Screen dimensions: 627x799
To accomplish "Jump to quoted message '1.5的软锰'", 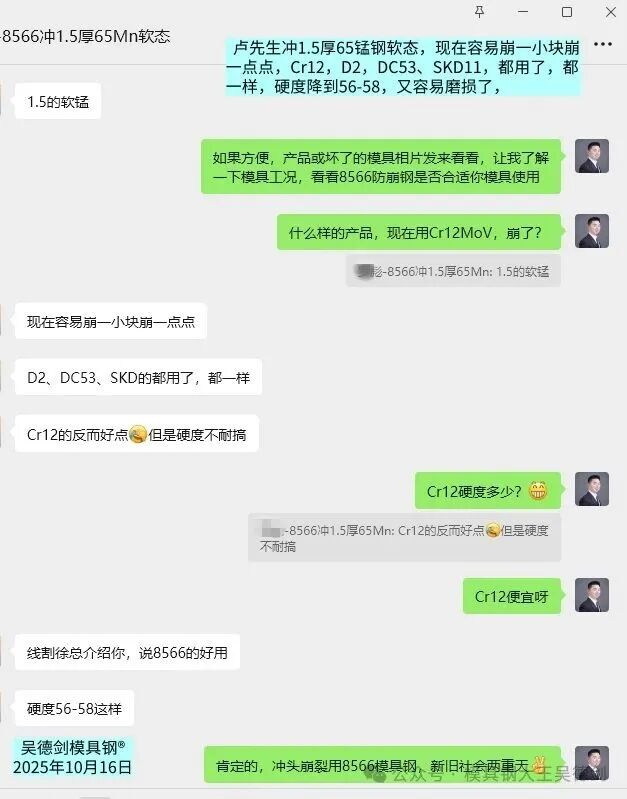I will [x=453, y=270].
